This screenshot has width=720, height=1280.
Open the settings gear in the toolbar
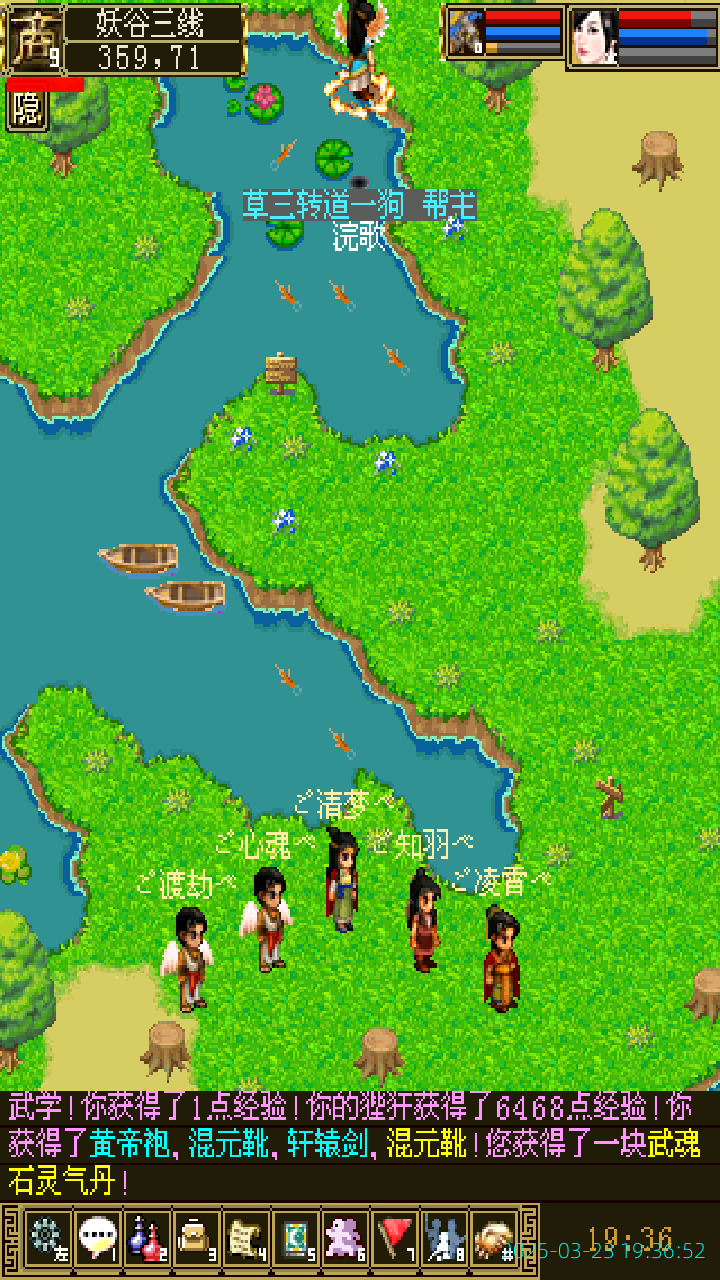46,1238
